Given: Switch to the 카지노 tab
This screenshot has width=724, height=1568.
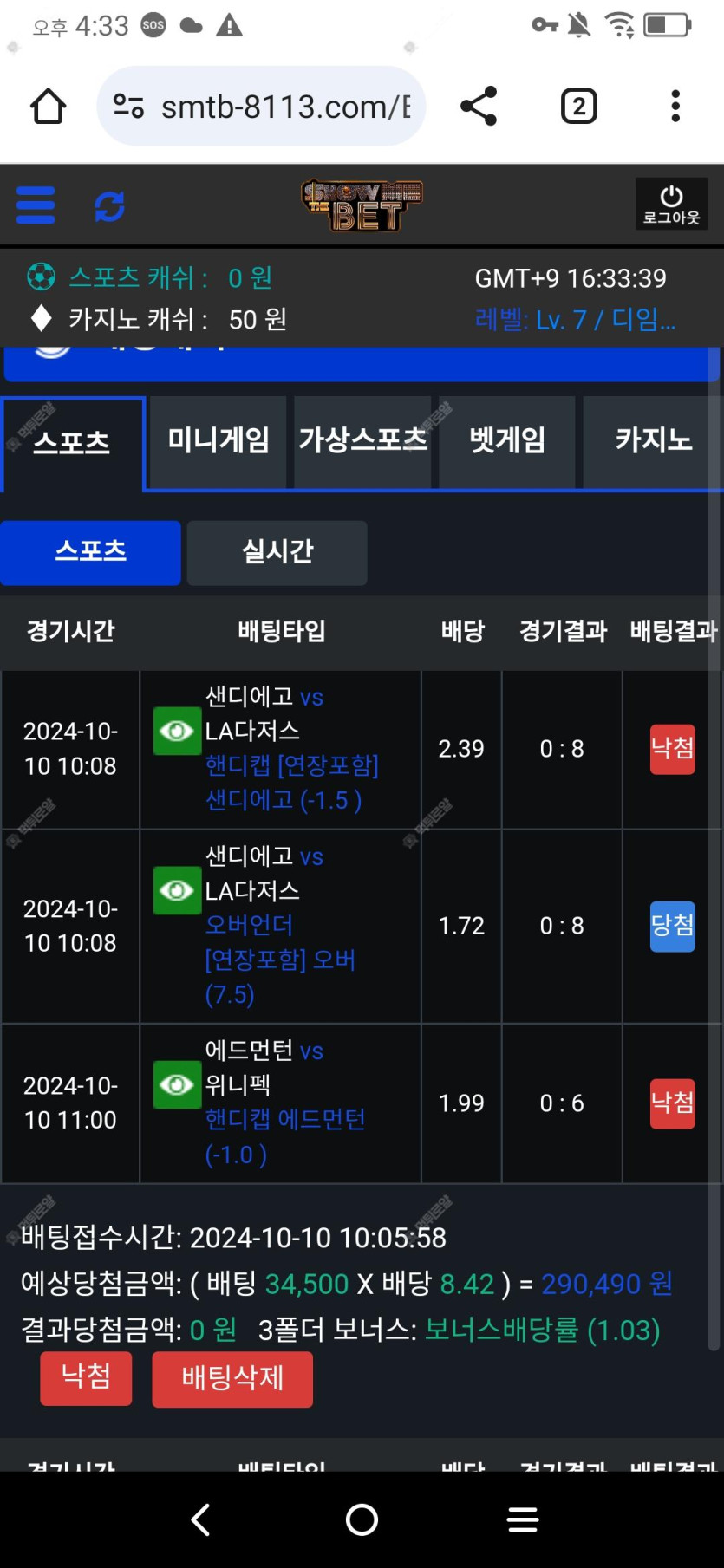Looking at the screenshot, I should (x=653, y=440).
